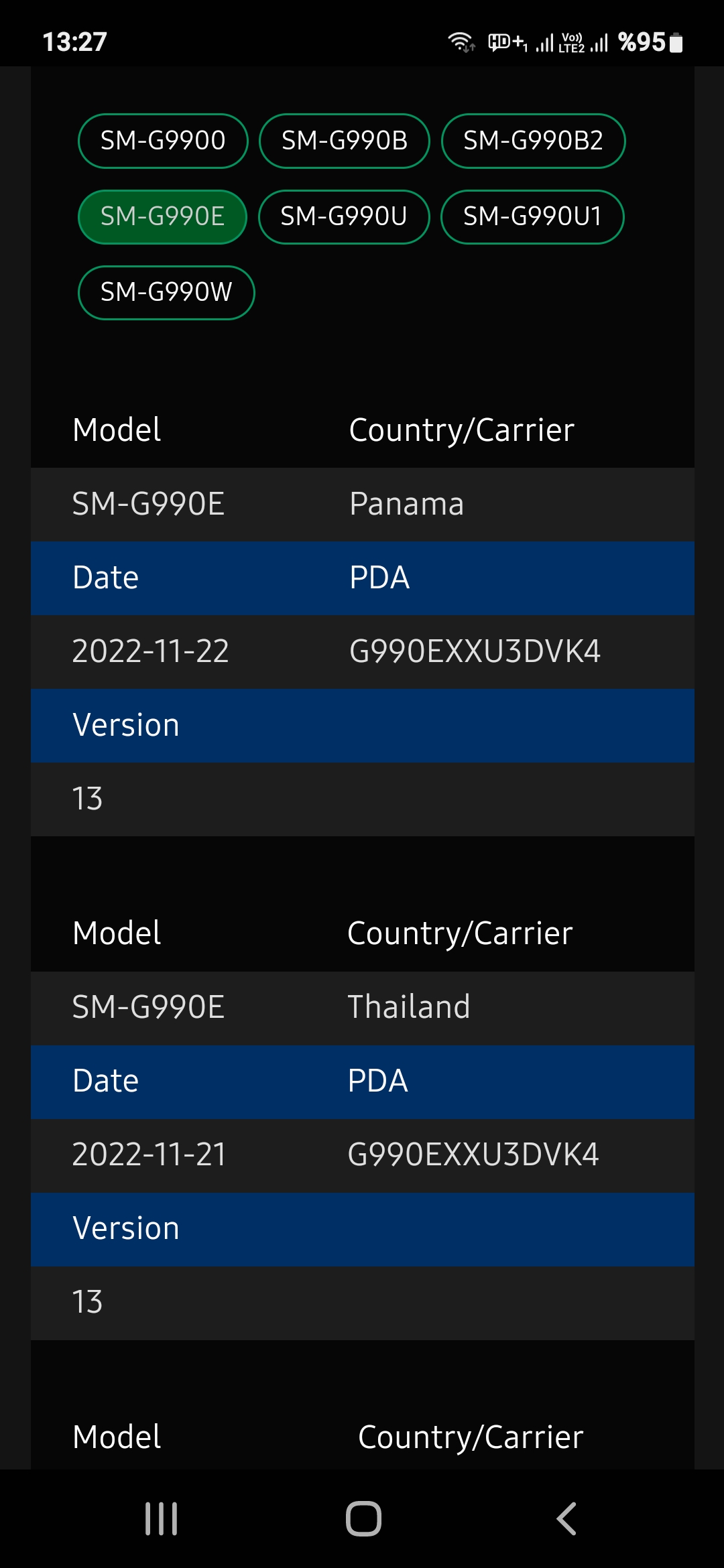Select the SM-G990U1 chip
This screenshot has width=724, height=1568.
coord(532,216)
